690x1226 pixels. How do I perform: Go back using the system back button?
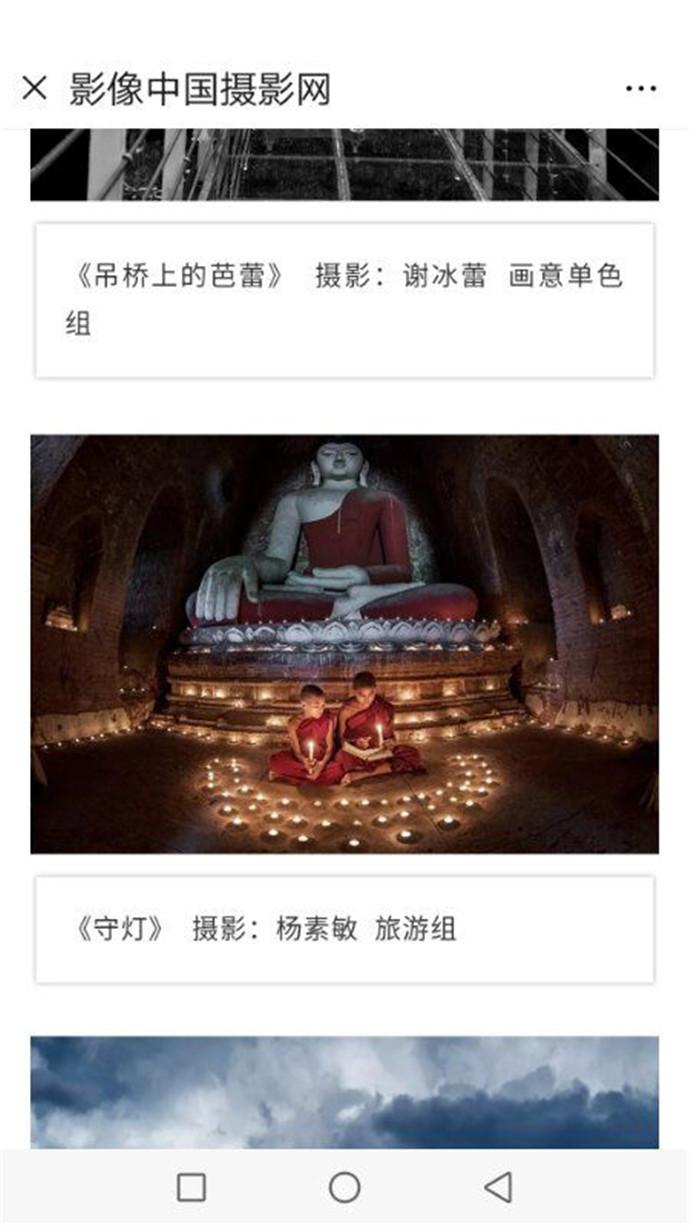(x=498, y=1187)
